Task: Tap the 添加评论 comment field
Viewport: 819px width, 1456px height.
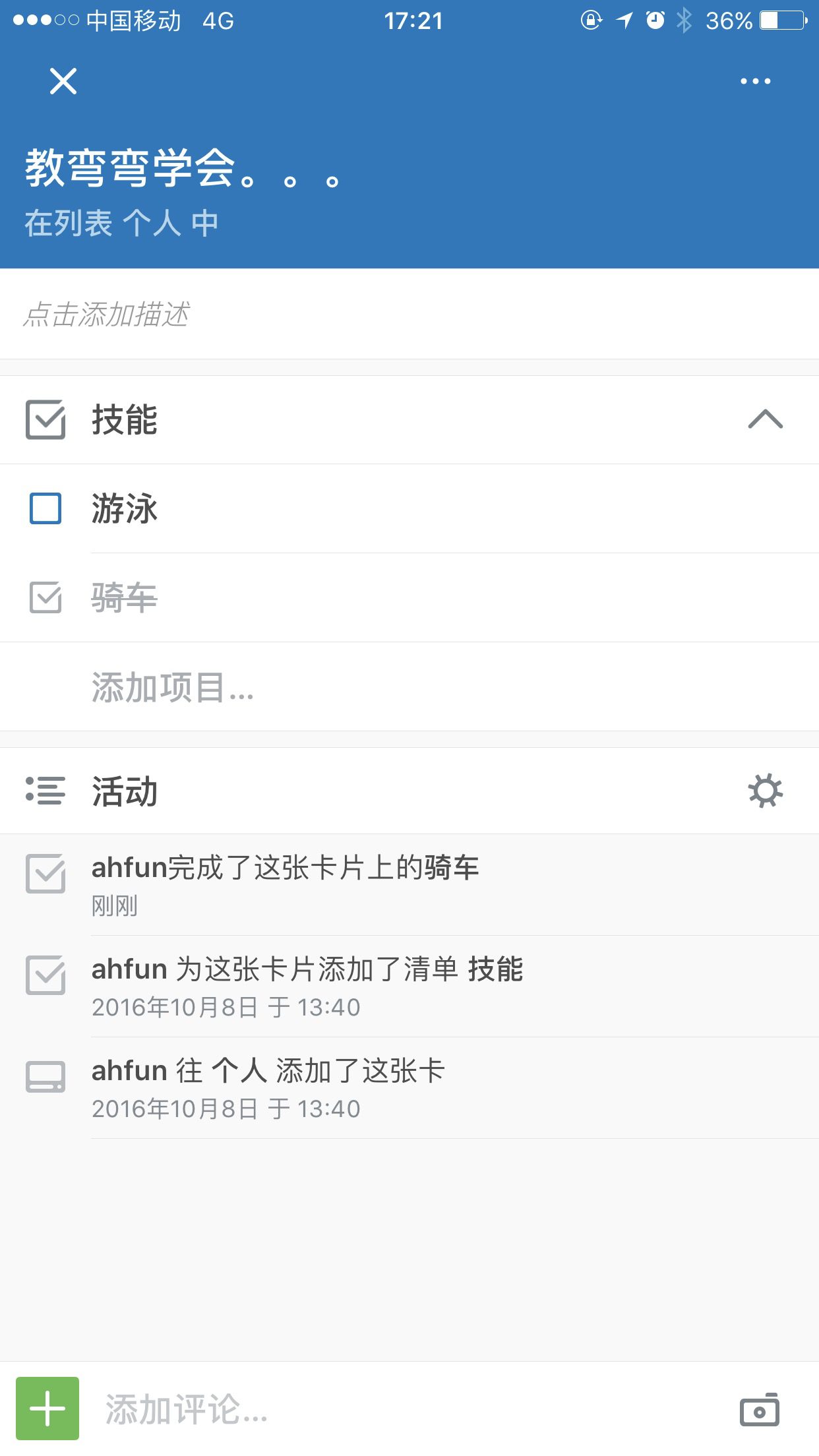Action: pos(409,1409)
